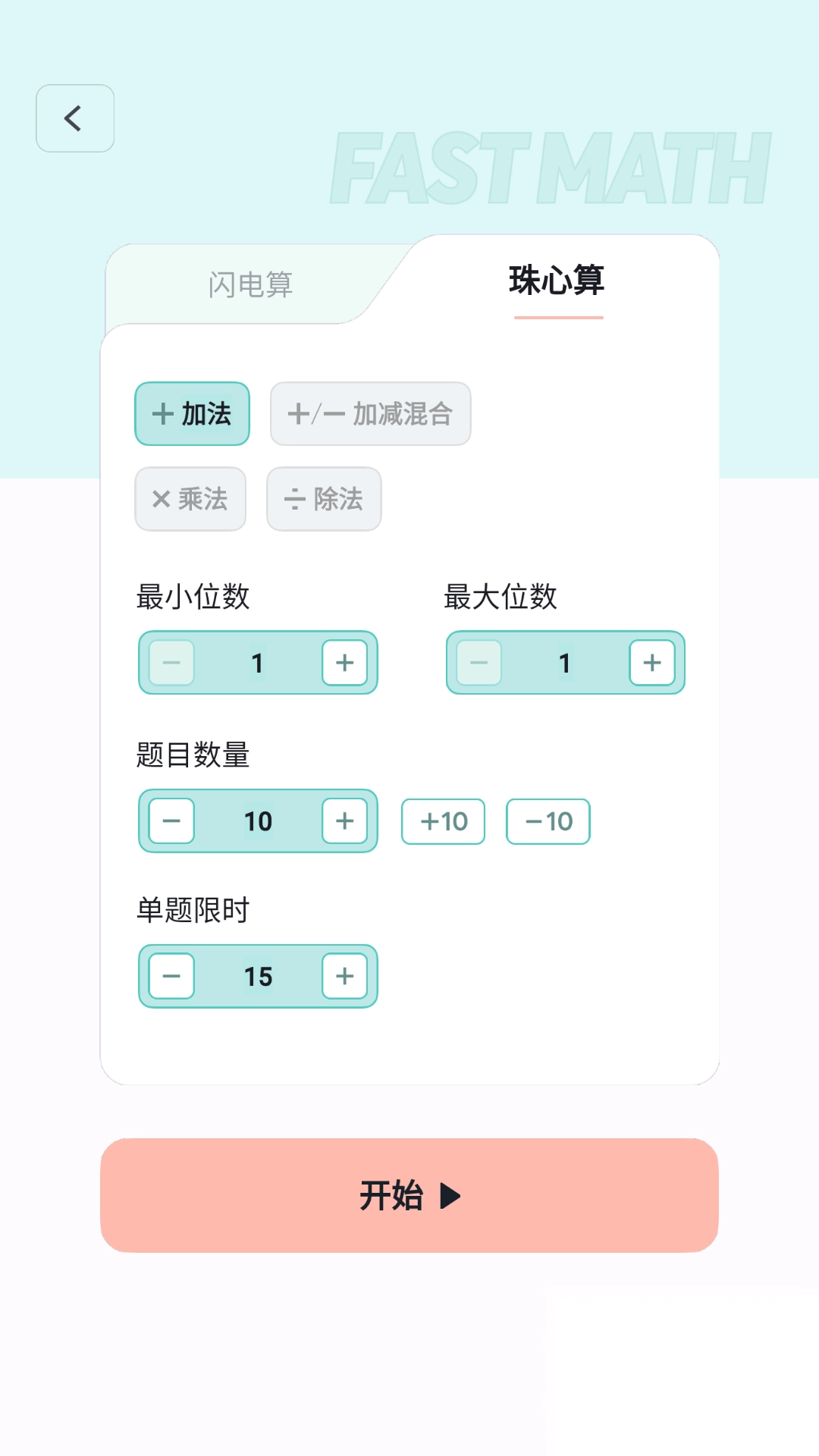Click the plus icon for 最小位数
The height and width of the screenshot is (1456, 819).
click(x=344, y=663)
